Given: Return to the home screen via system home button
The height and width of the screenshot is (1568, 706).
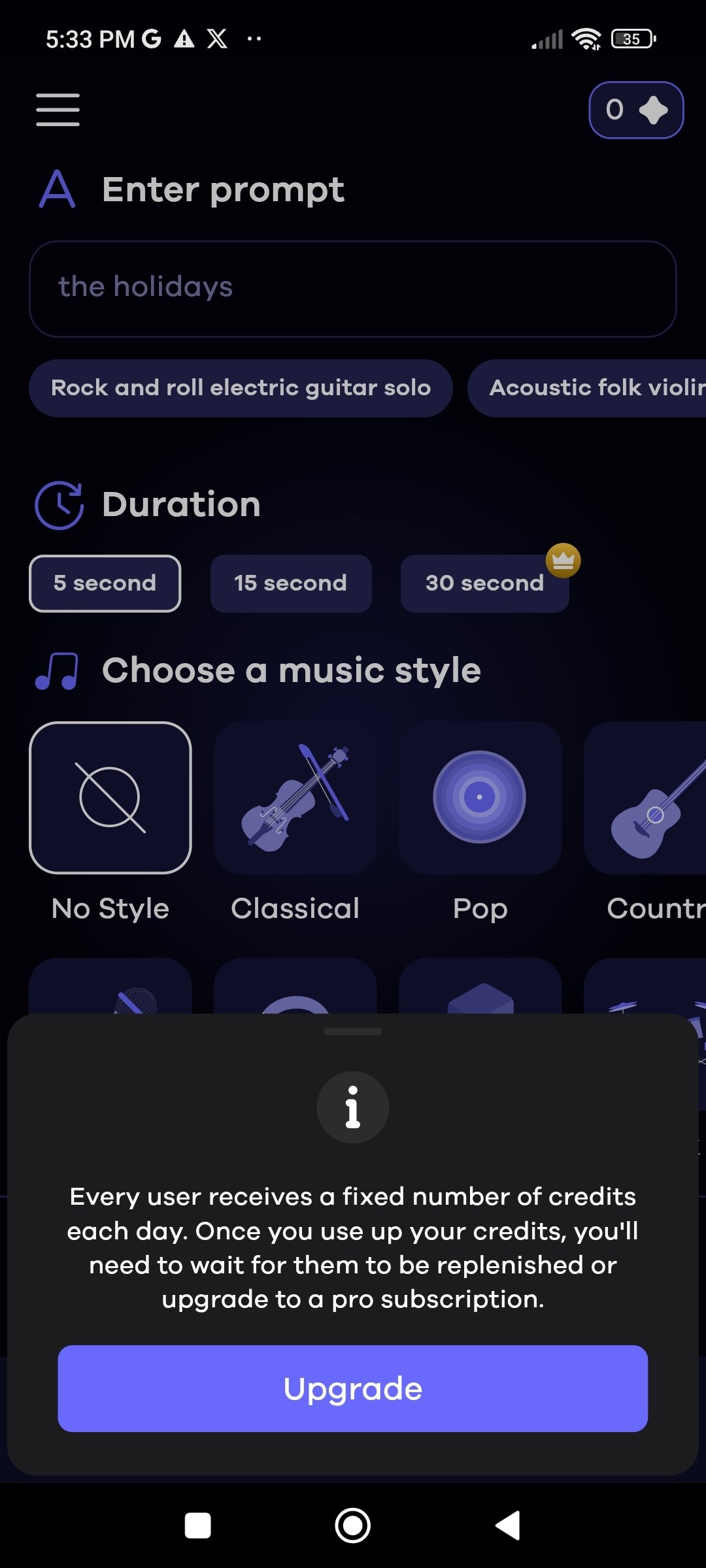Looking at the screenshot, I should pos(353,1526).
